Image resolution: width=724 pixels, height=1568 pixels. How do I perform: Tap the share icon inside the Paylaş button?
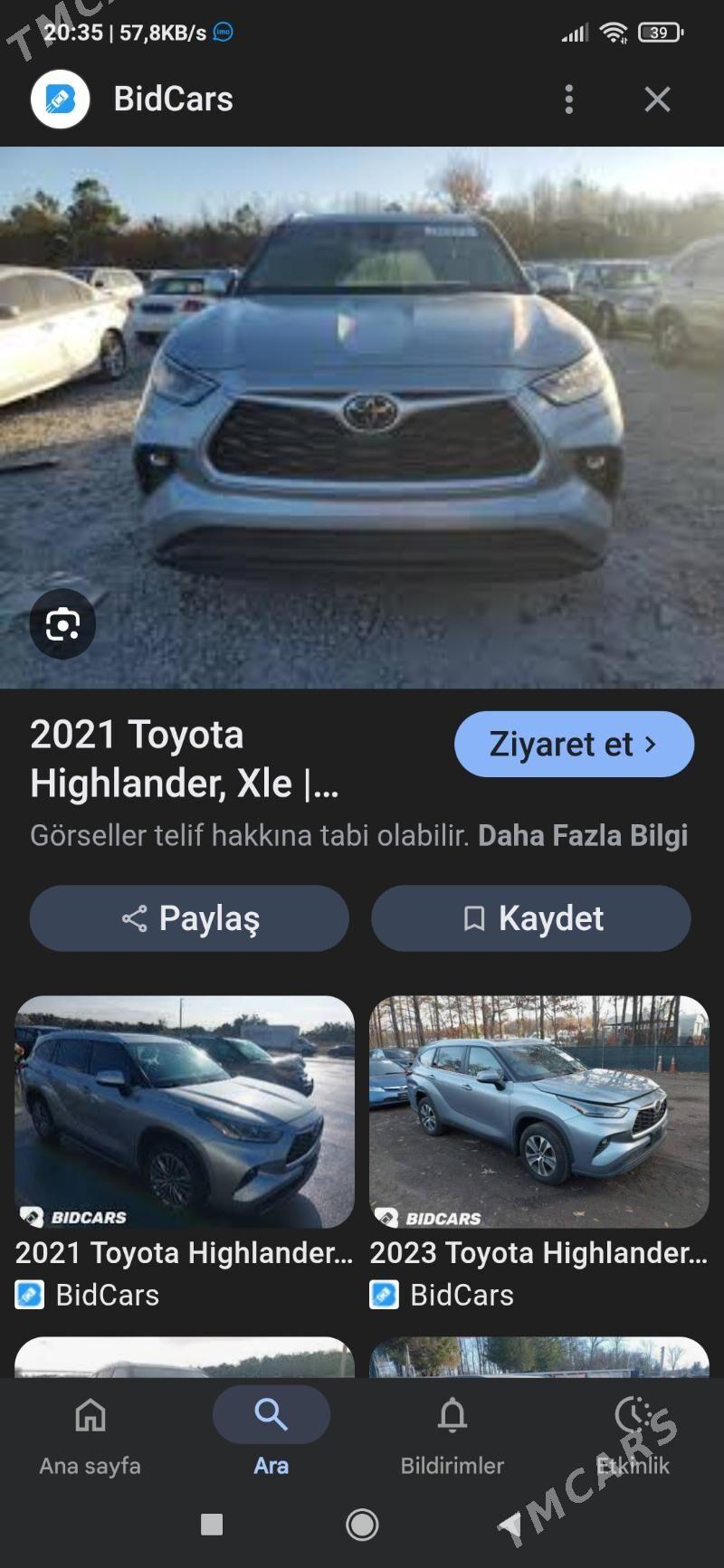click(x=134, y=918)
